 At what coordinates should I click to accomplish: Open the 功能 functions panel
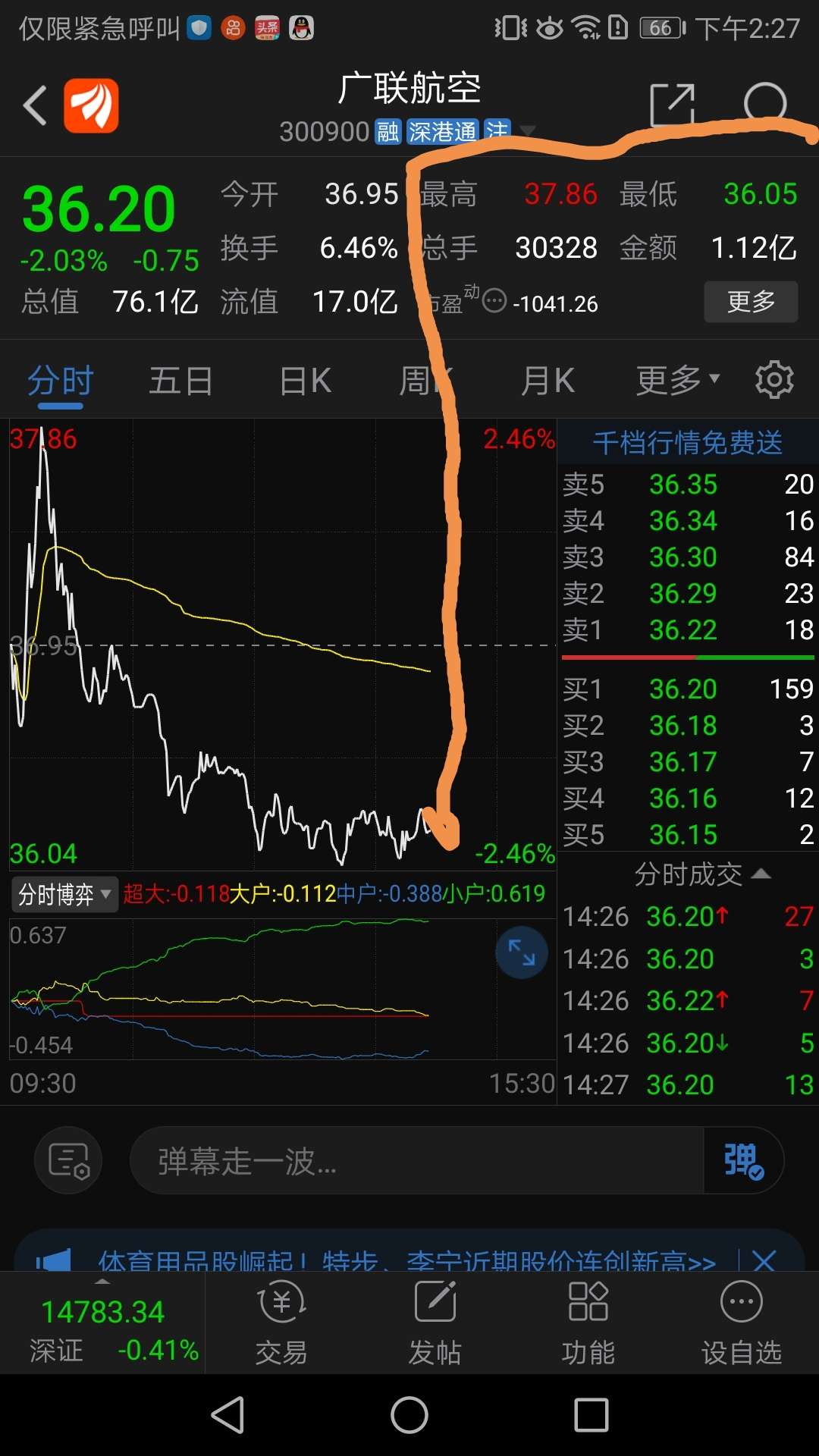click(x=587, y=1323)
